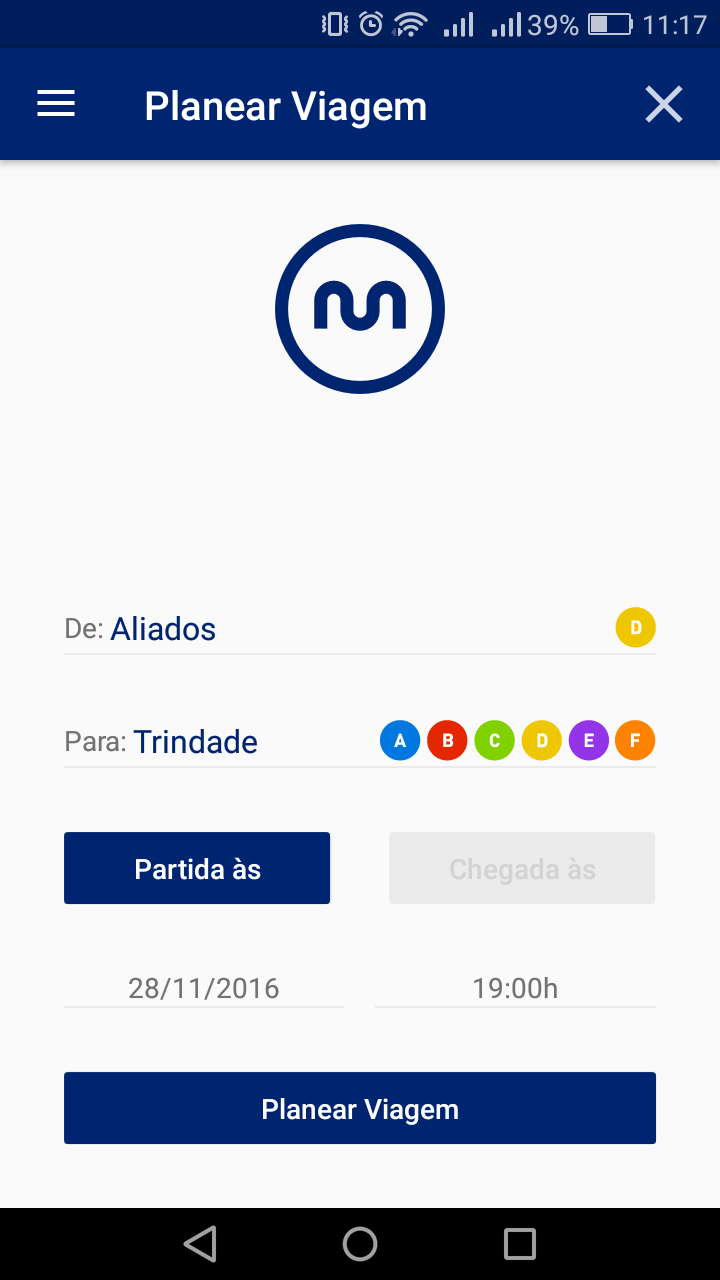Select the Partida às option
Viewport: 720px width, 1280px height.
197,868
